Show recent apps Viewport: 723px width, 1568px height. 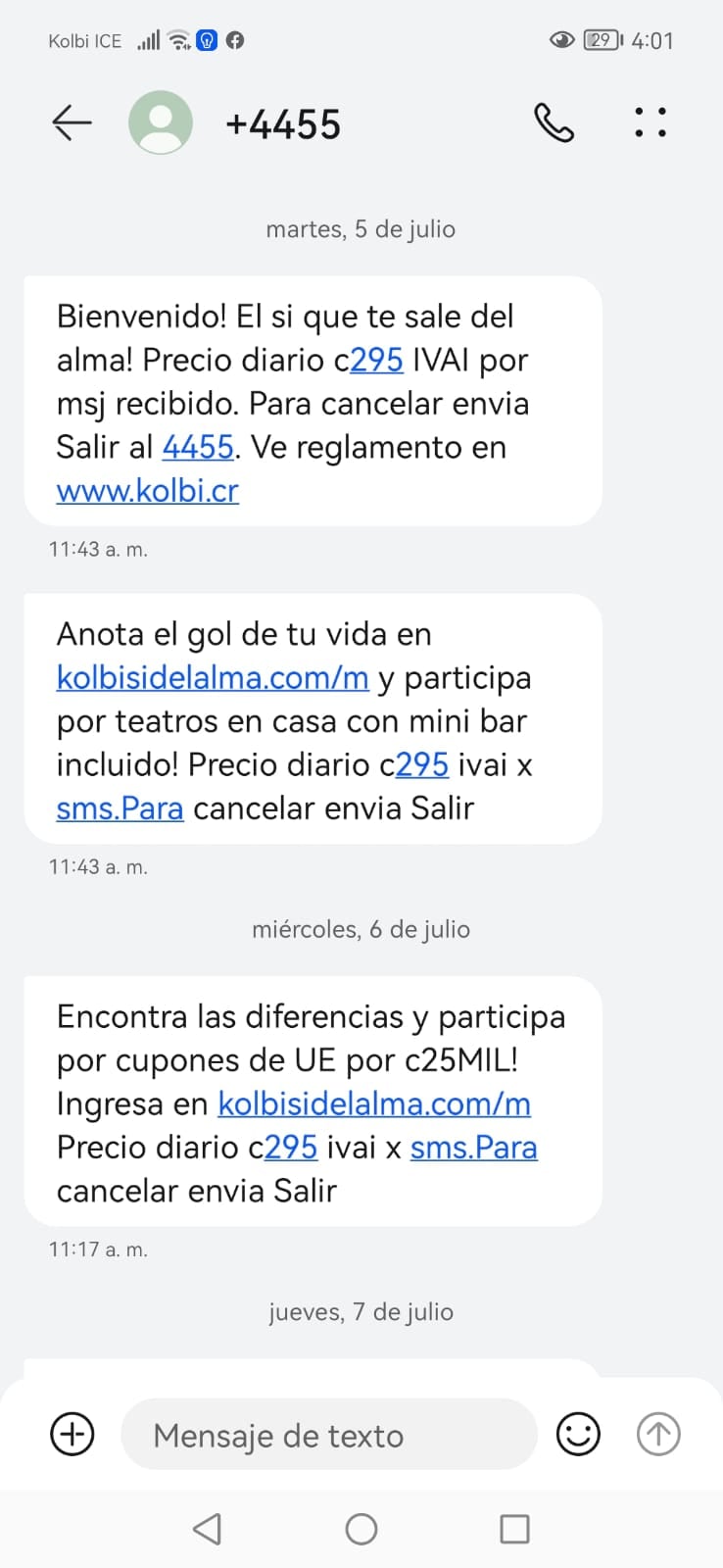point(514,1529)
